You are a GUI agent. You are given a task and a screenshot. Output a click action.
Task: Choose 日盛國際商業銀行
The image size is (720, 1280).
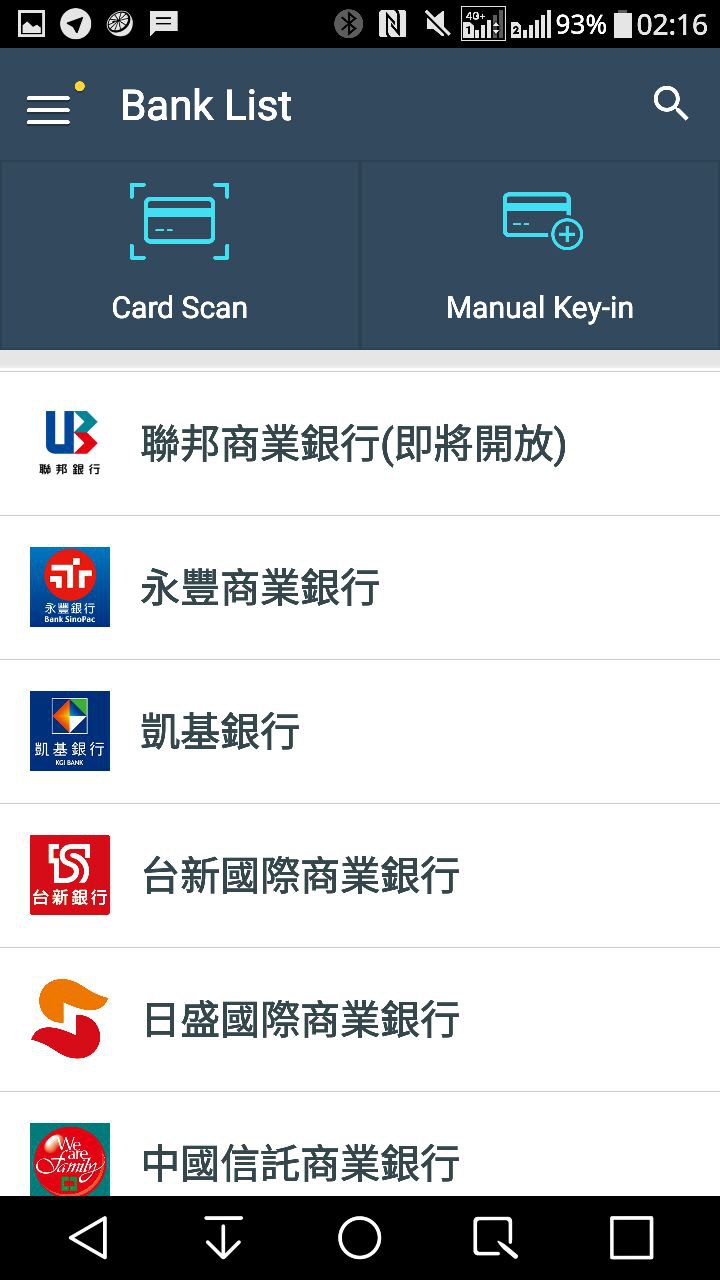(360, 1020)
